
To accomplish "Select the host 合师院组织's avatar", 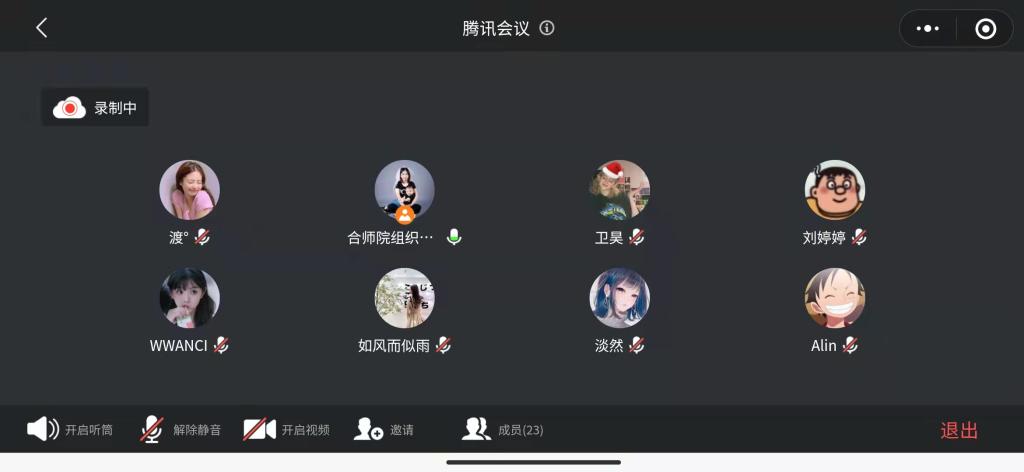I will click(405, 190).
